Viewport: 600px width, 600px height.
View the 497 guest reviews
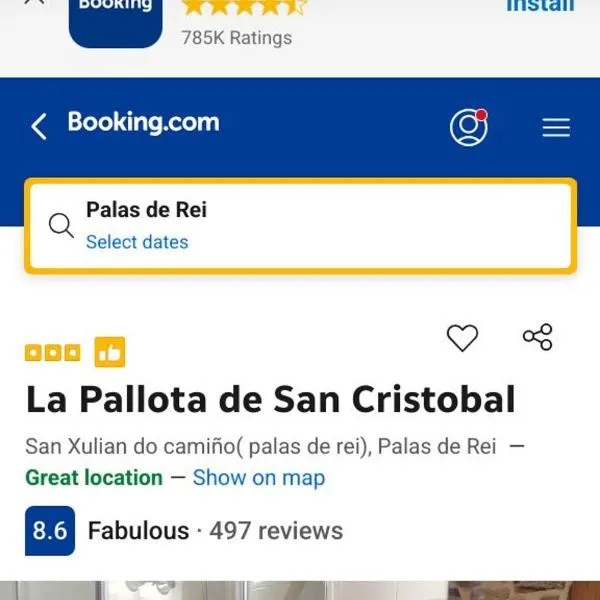(276, 531)
